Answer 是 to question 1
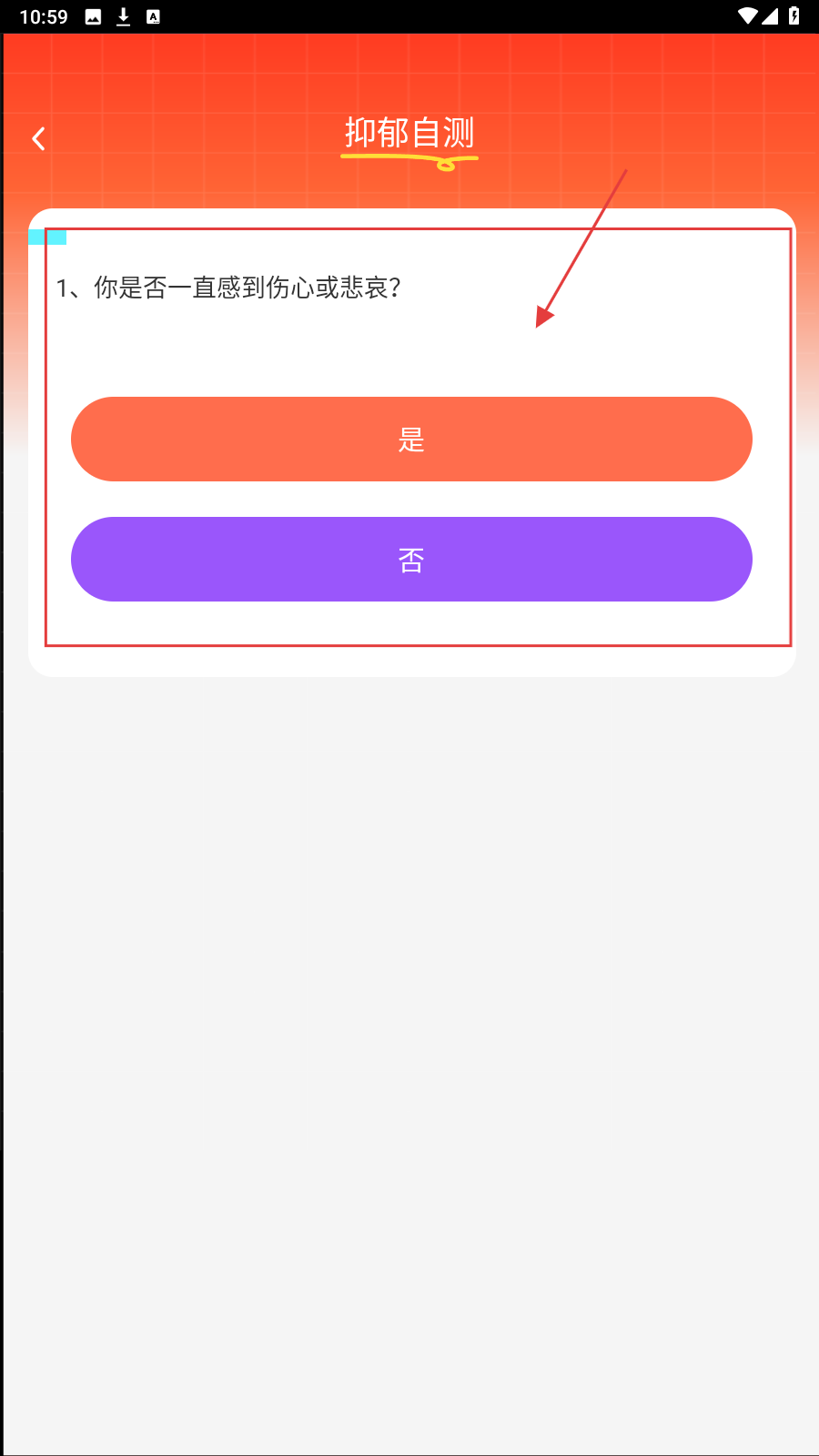 click(x=411, y=440)
